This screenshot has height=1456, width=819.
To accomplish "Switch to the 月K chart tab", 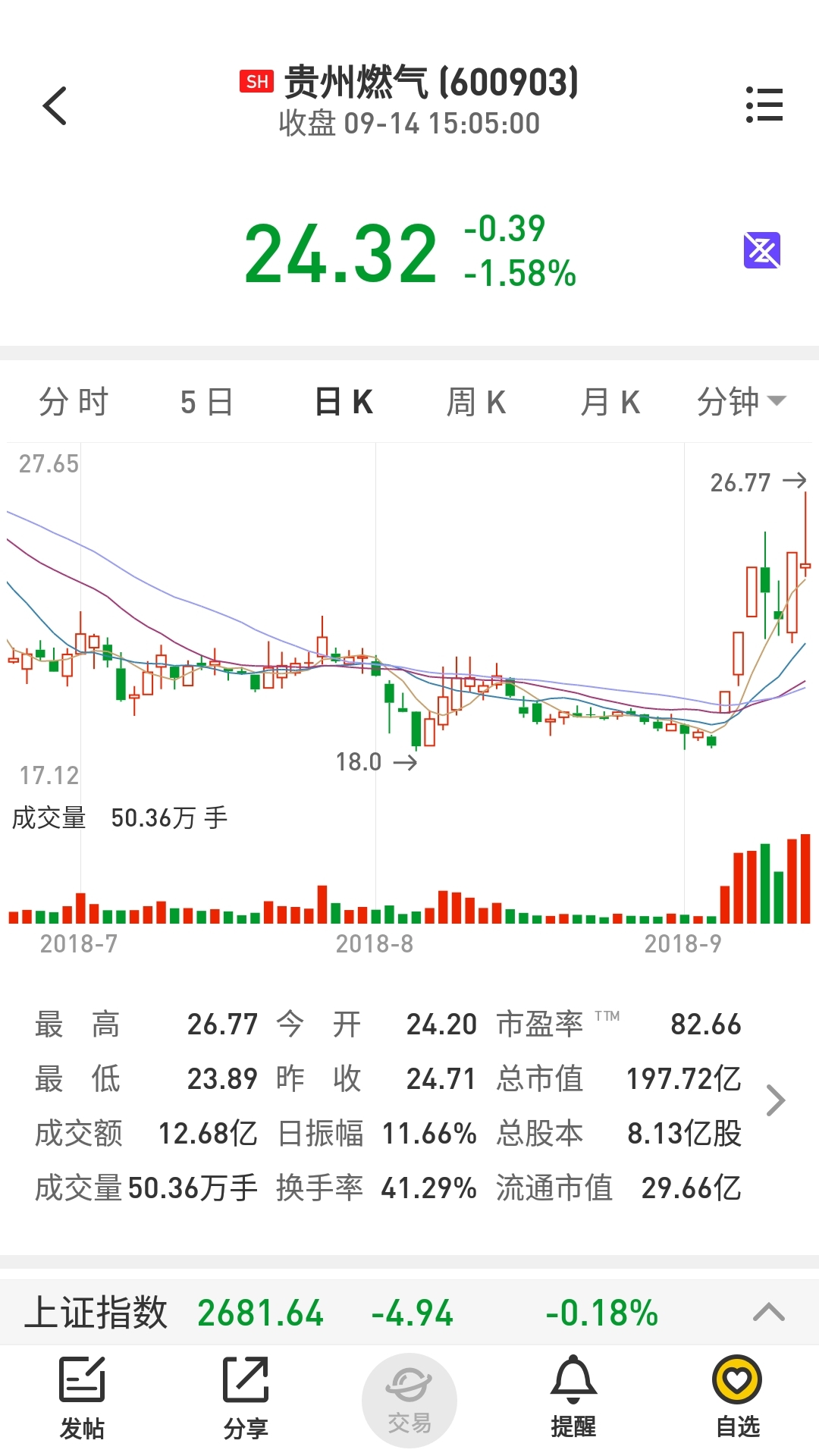I will point(610,402).
